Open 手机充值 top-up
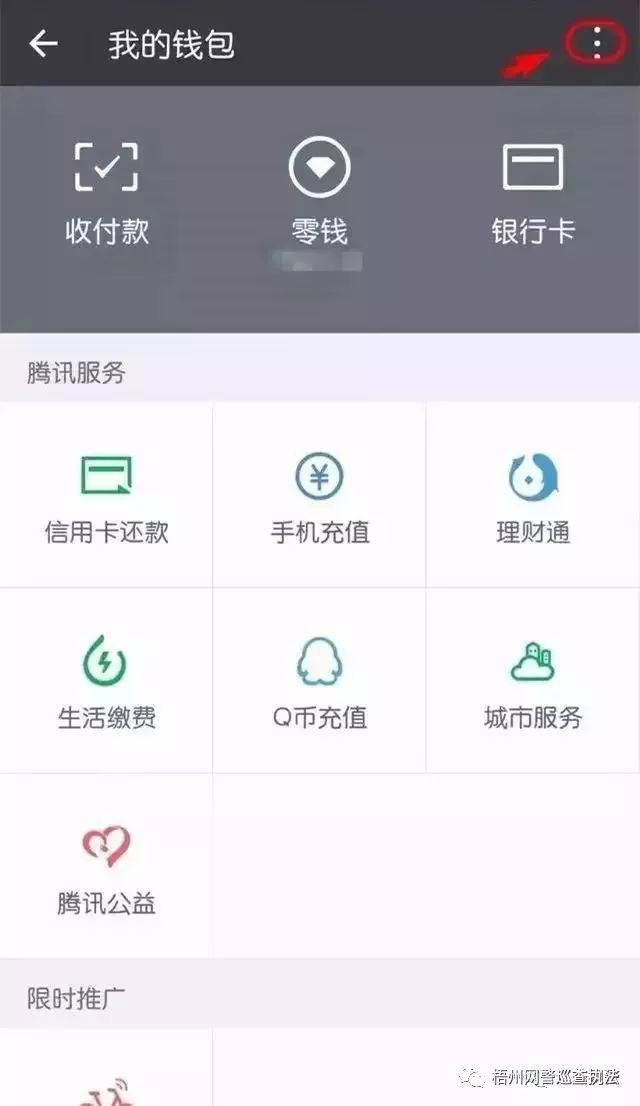 tap(319, 496)
